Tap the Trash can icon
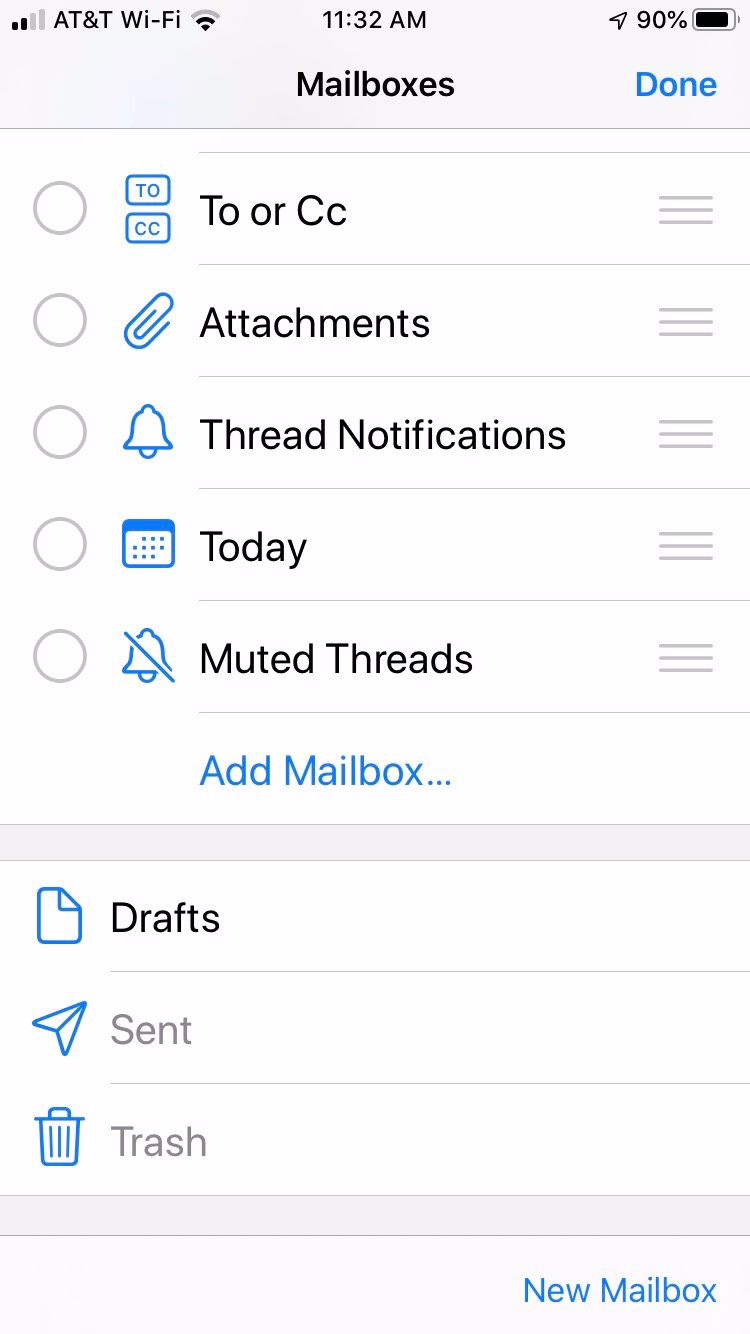 (x=60, y=1141)
